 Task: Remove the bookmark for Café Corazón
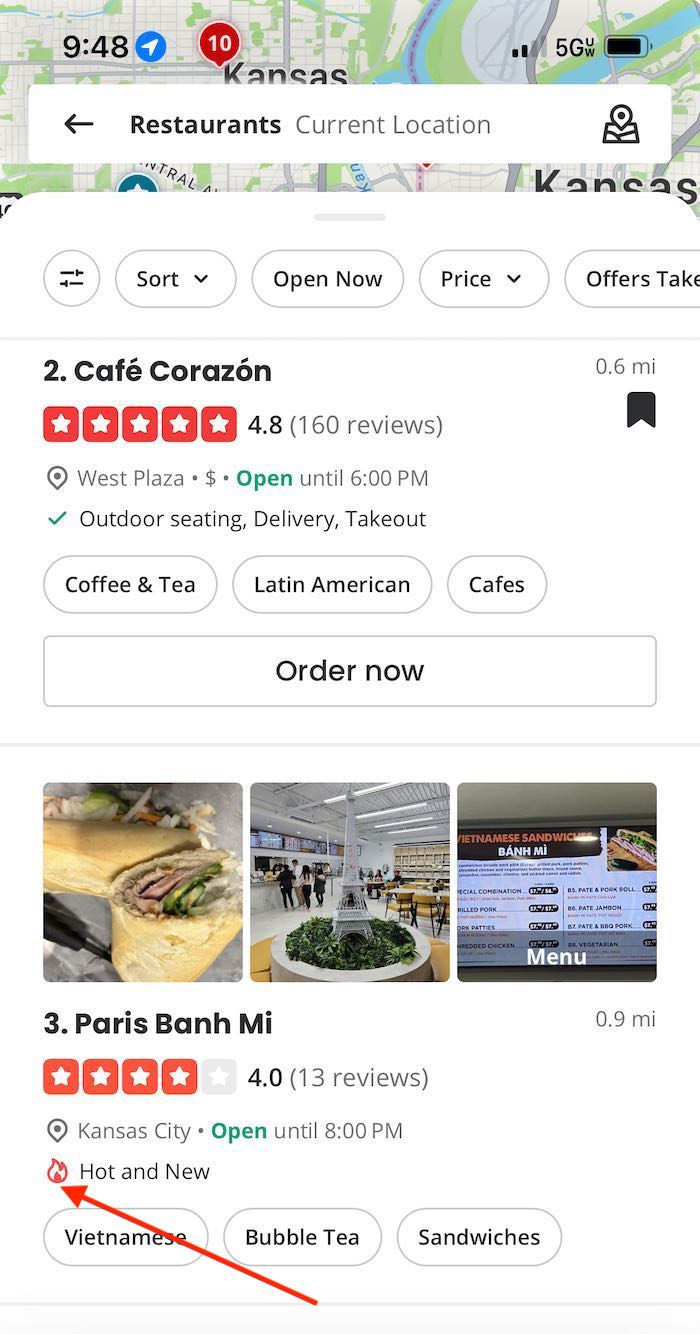pos(641,410)
